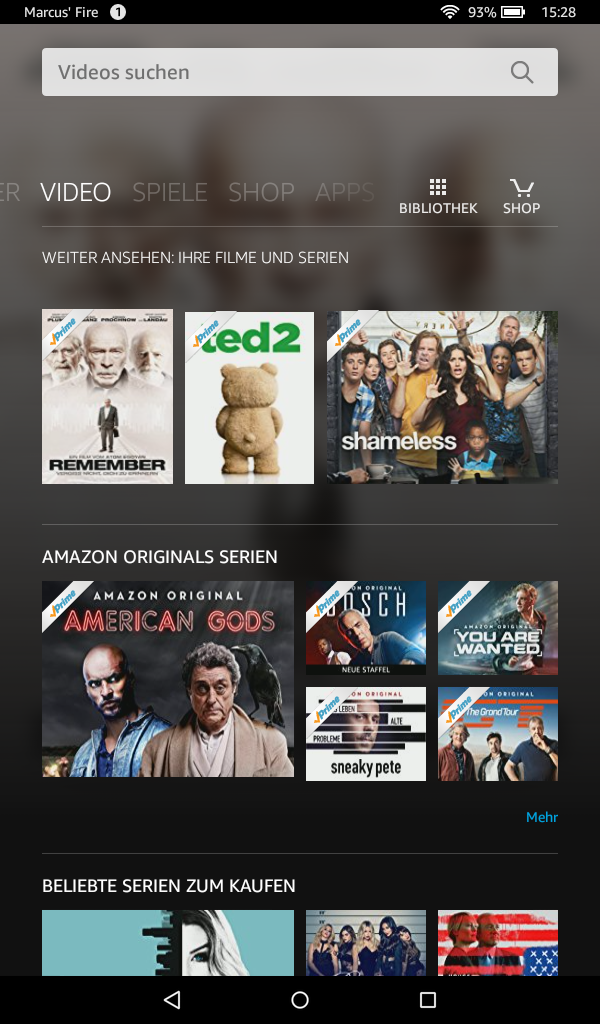Go back with the system back button
This screenshot has height=1024, width=600.
tap(172, 1000)
